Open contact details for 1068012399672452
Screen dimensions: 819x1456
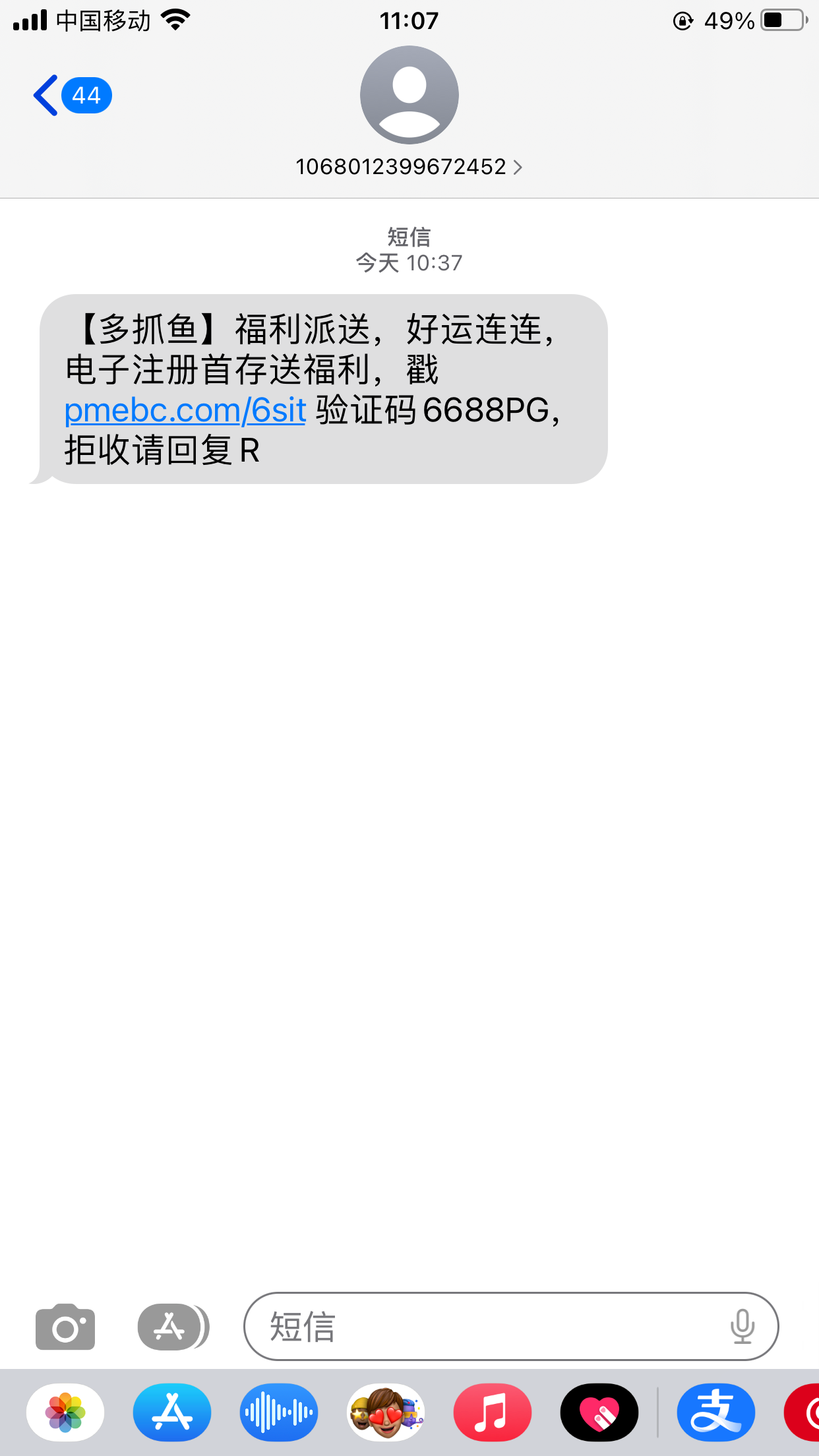[x=409, y=167]
